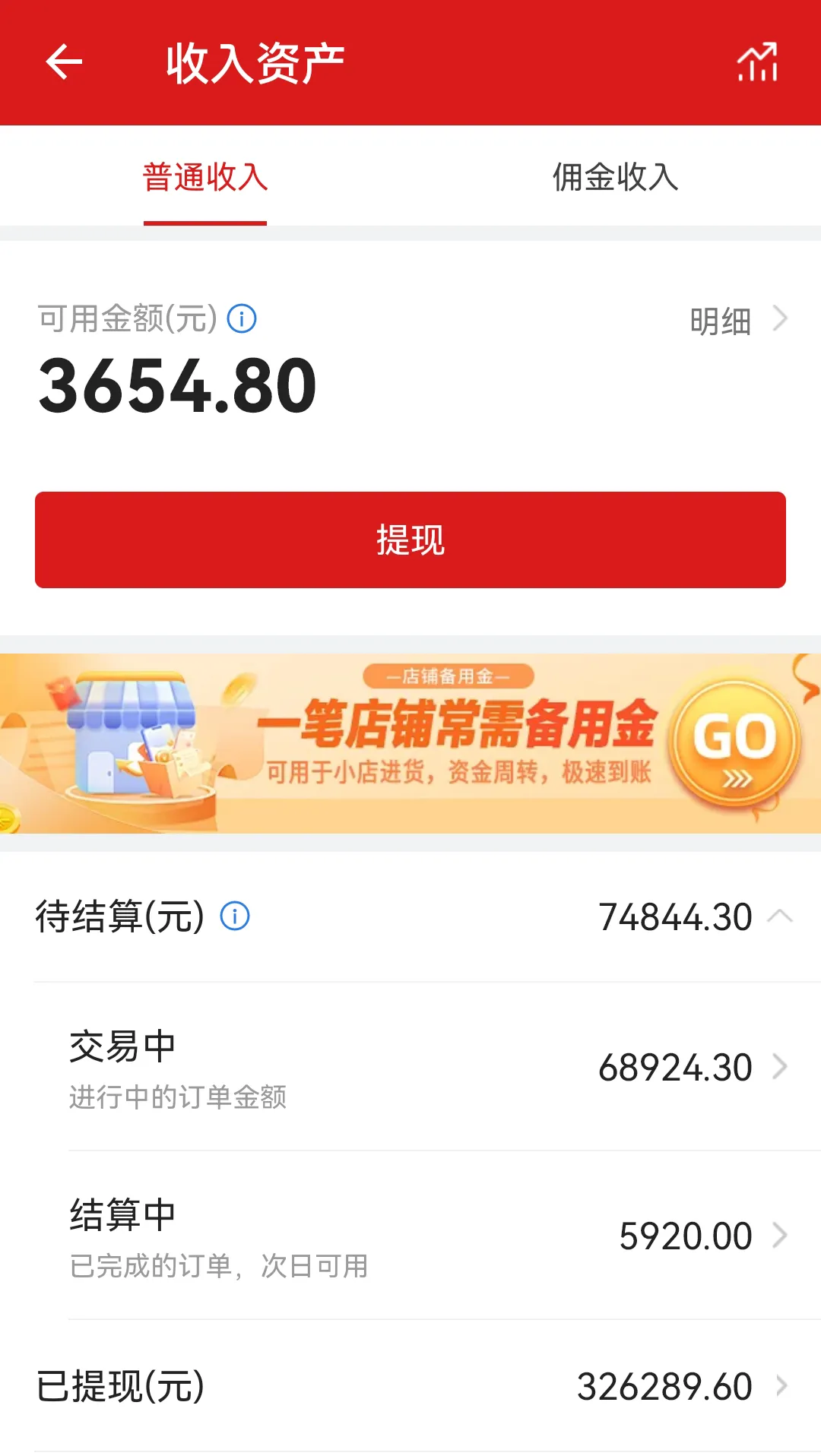Open 已提现(元) withdrawn records row
The image size is (821, 1456).
410,1386
